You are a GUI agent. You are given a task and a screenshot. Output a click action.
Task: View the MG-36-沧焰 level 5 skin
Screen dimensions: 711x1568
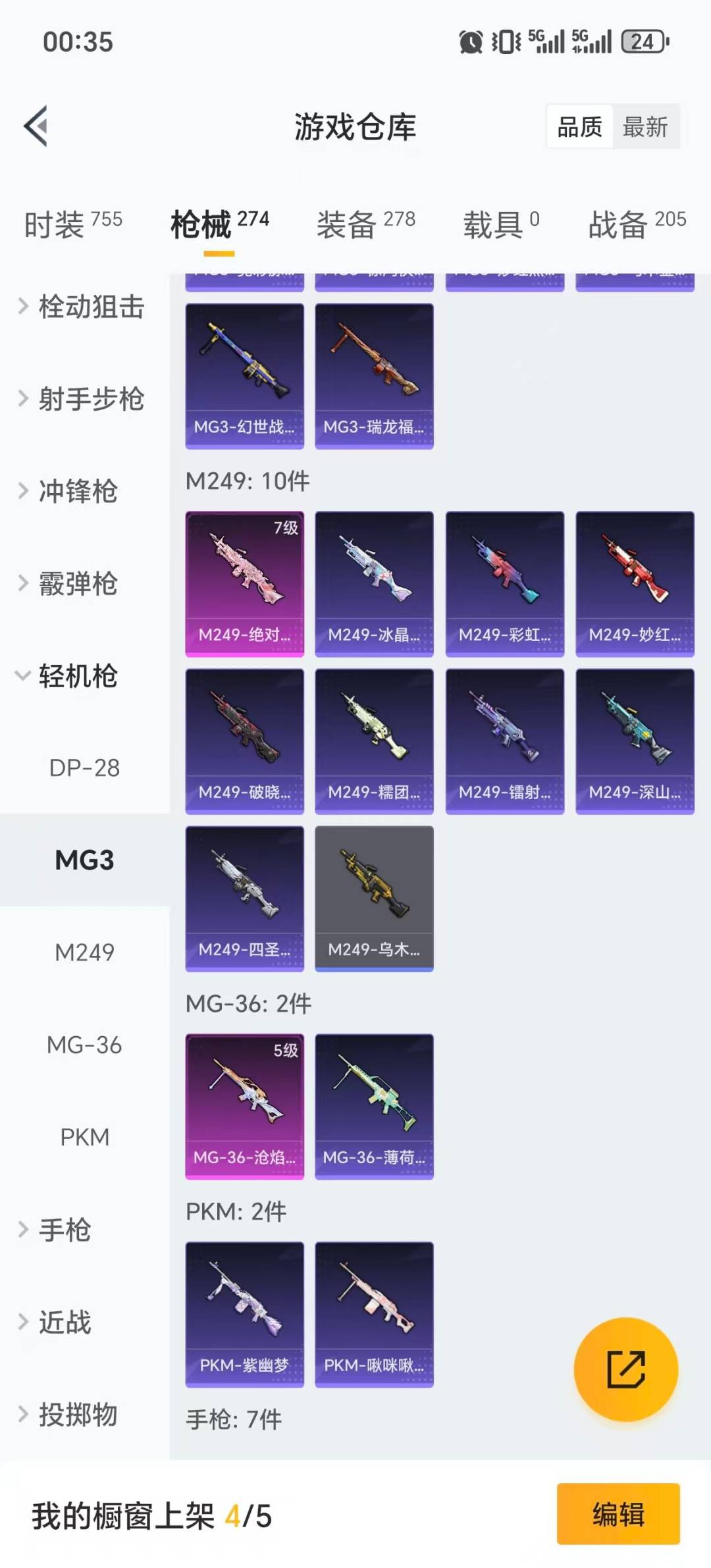click(244, 1106)
